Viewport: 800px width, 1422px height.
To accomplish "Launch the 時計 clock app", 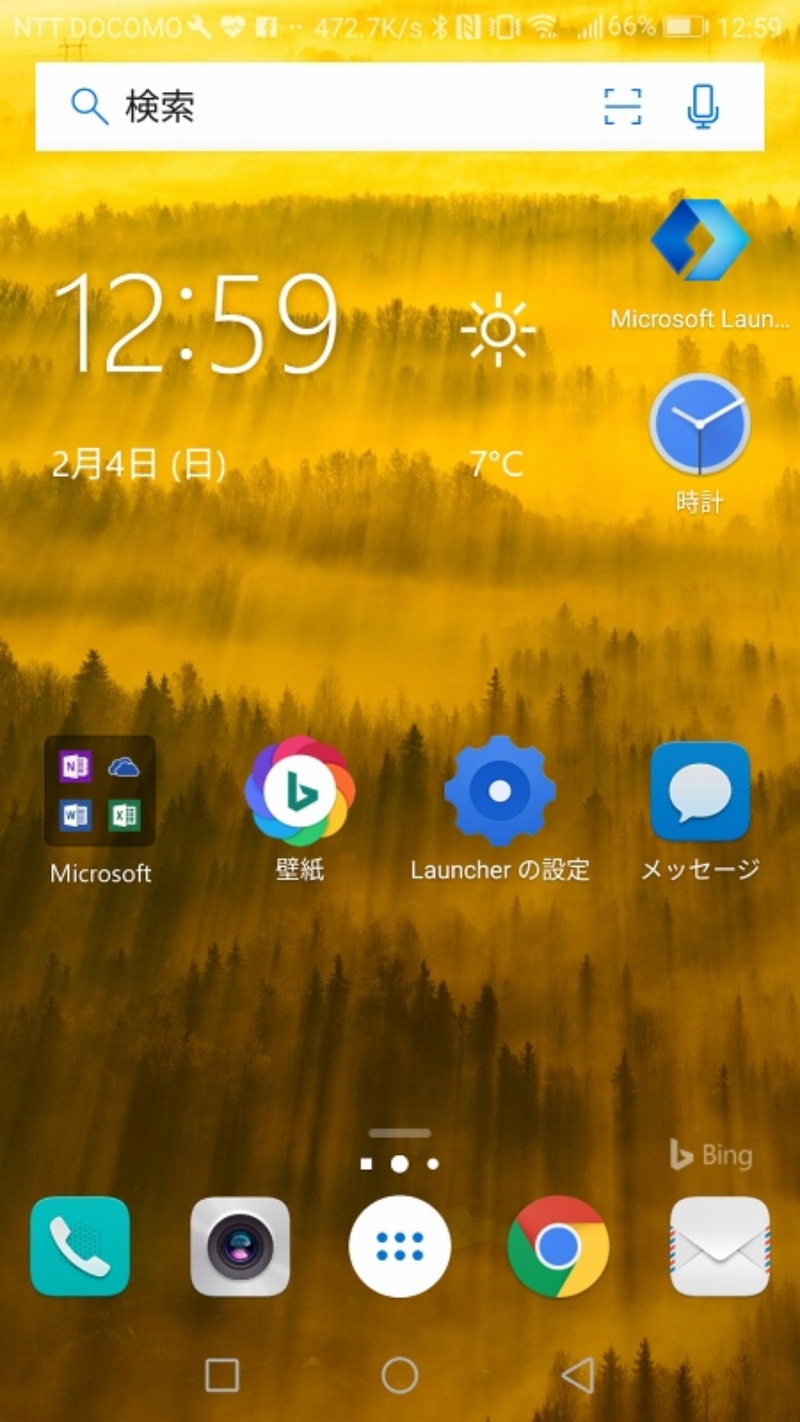I will pyautogui.click(x=699, y=424).
